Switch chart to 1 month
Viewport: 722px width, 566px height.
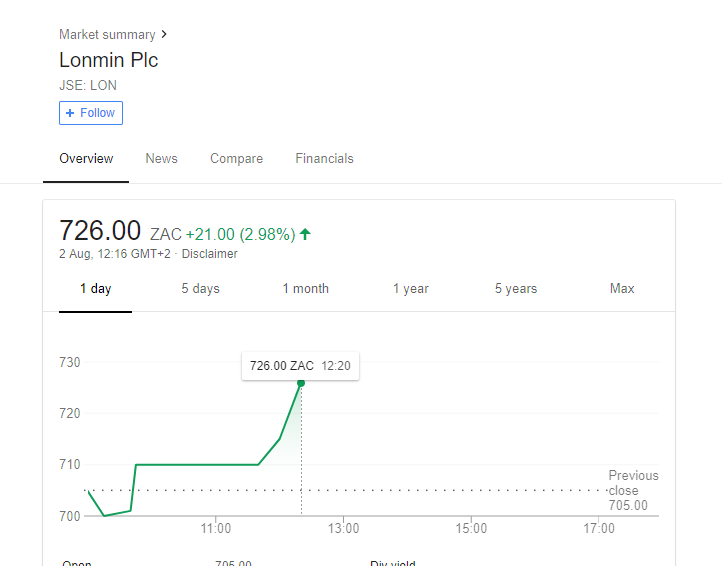click(305, 289)
